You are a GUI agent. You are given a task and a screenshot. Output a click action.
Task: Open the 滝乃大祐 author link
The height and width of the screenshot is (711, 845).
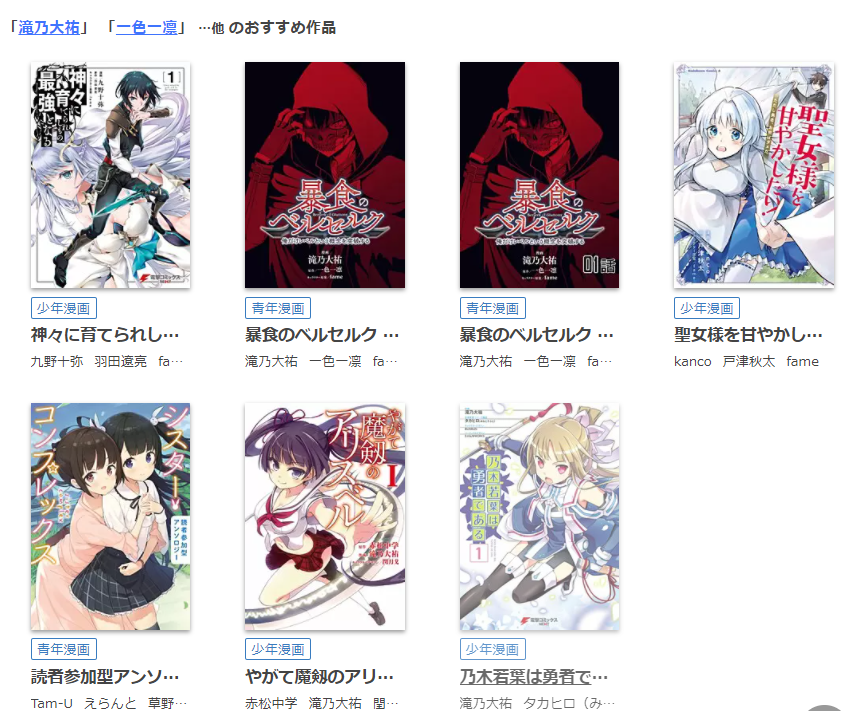pos(49,28)
